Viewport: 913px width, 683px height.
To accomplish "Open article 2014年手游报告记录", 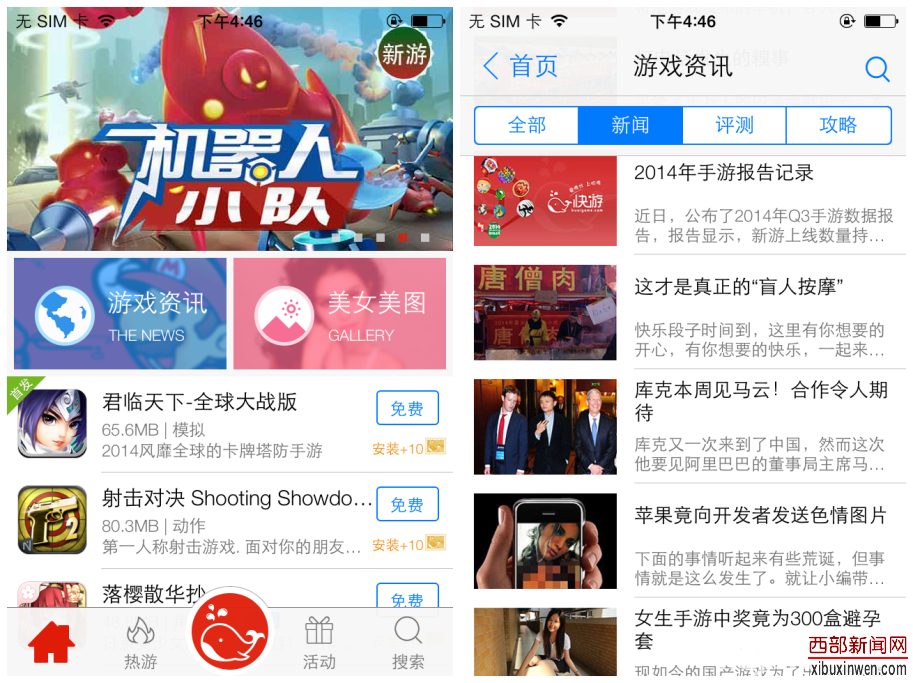I will click(x=724, y=173).
